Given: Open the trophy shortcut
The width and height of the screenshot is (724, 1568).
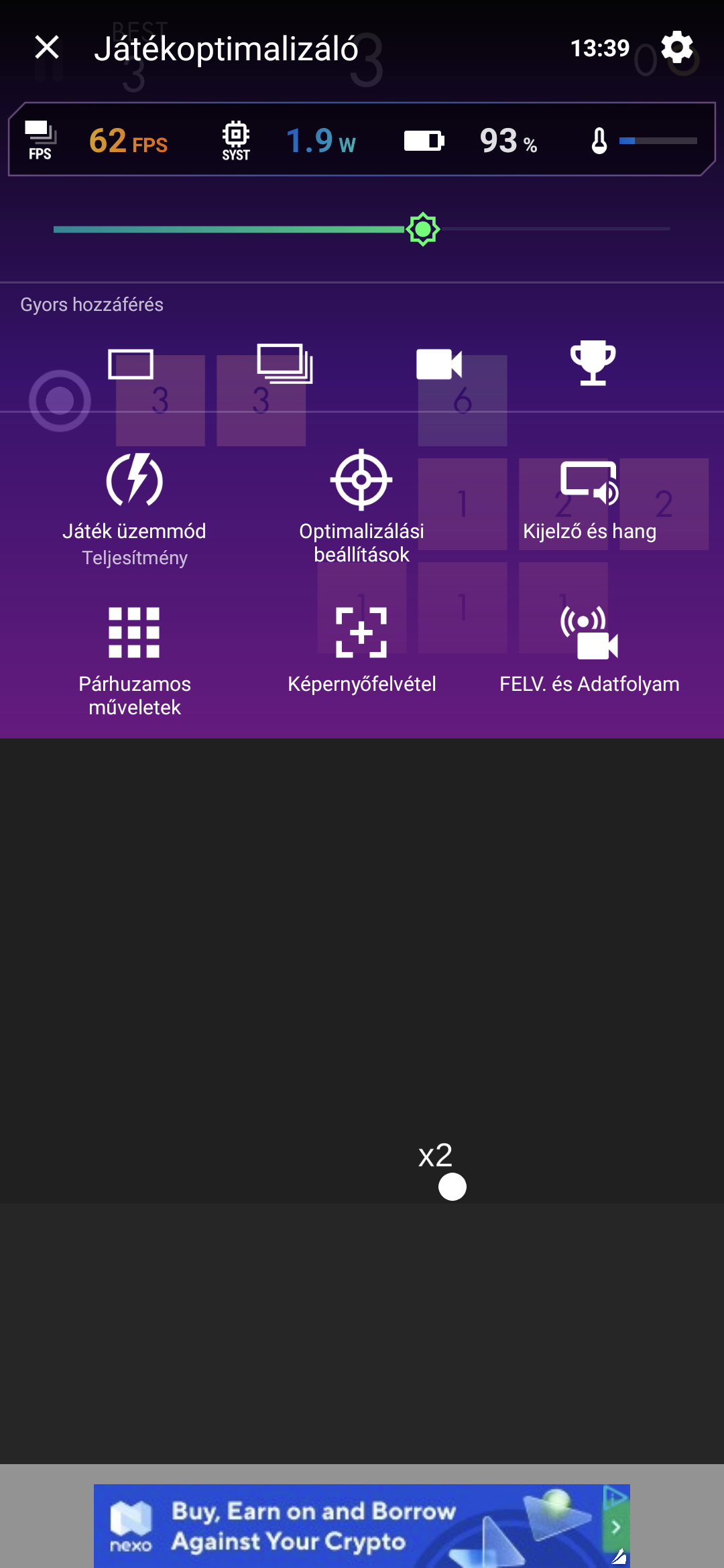Looking at the screenshot, I should (x=593, y=363).
